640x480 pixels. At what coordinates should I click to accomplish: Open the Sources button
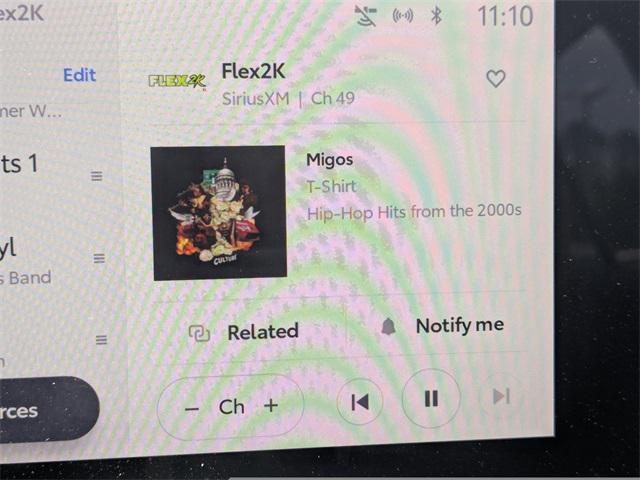40,411
